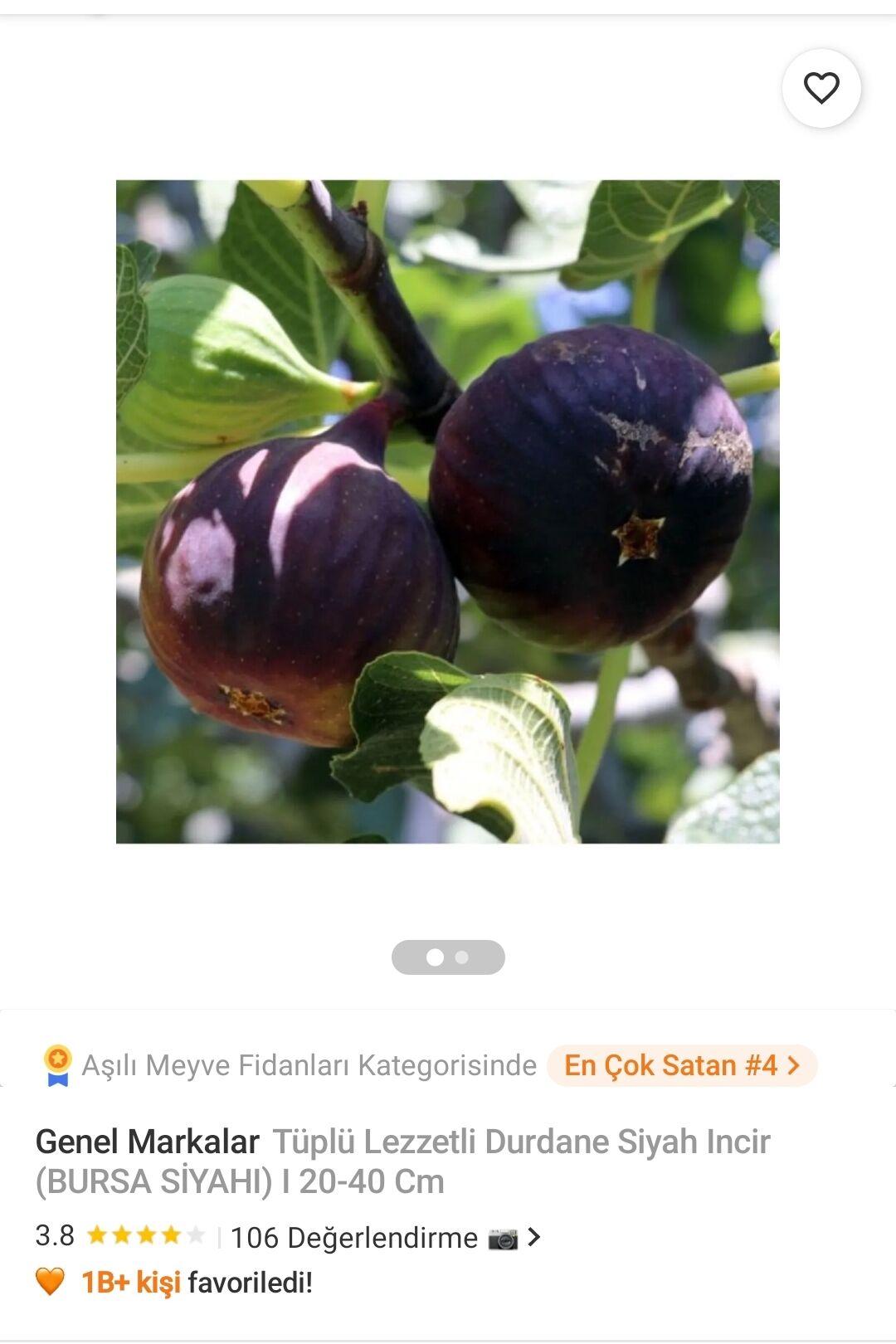Open photo reviews via the camera icon
This screenshot has height=1344, width=896.
pos(502,1239)
